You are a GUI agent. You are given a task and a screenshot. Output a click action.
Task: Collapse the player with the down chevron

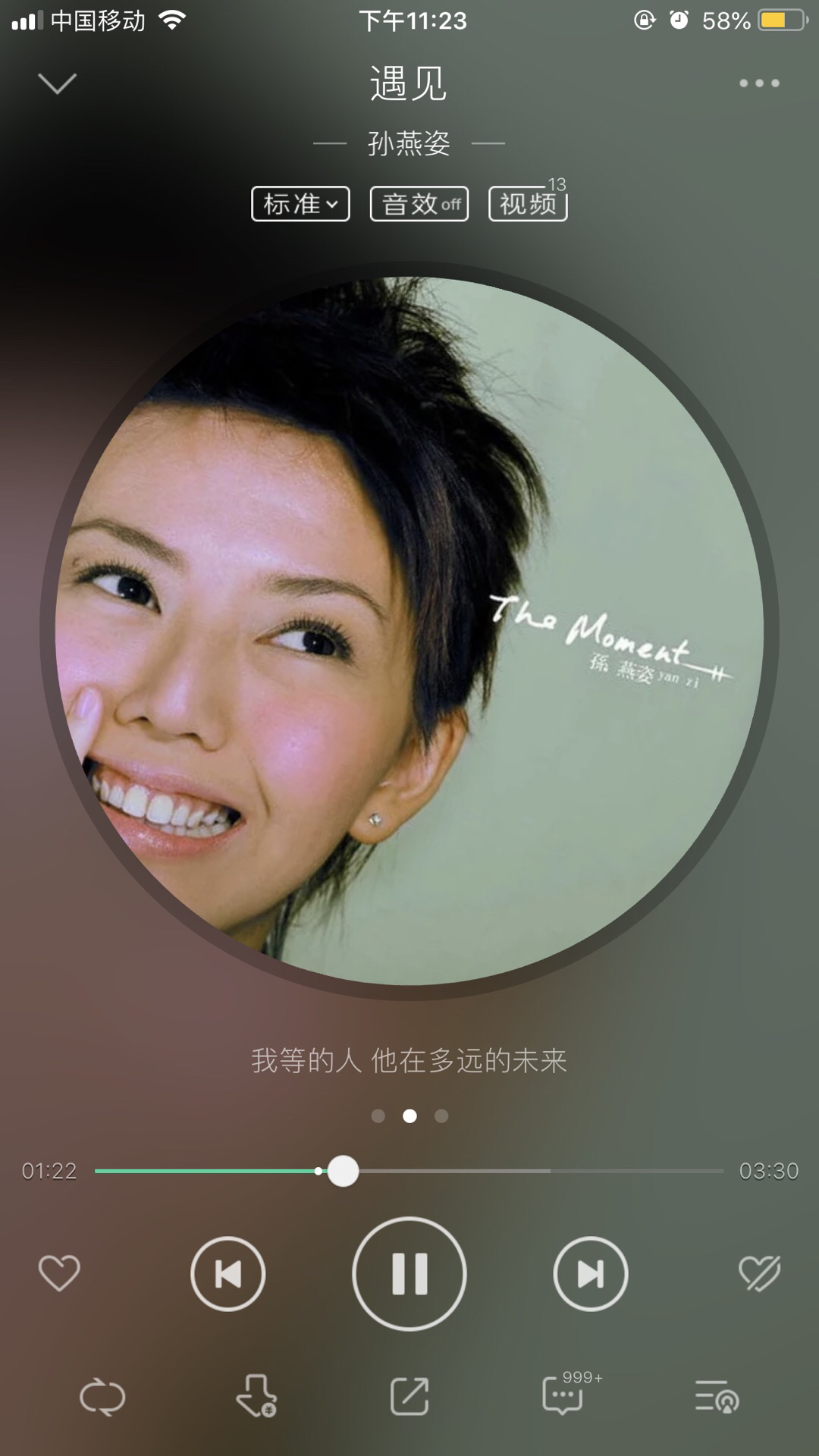coord(58,83)
